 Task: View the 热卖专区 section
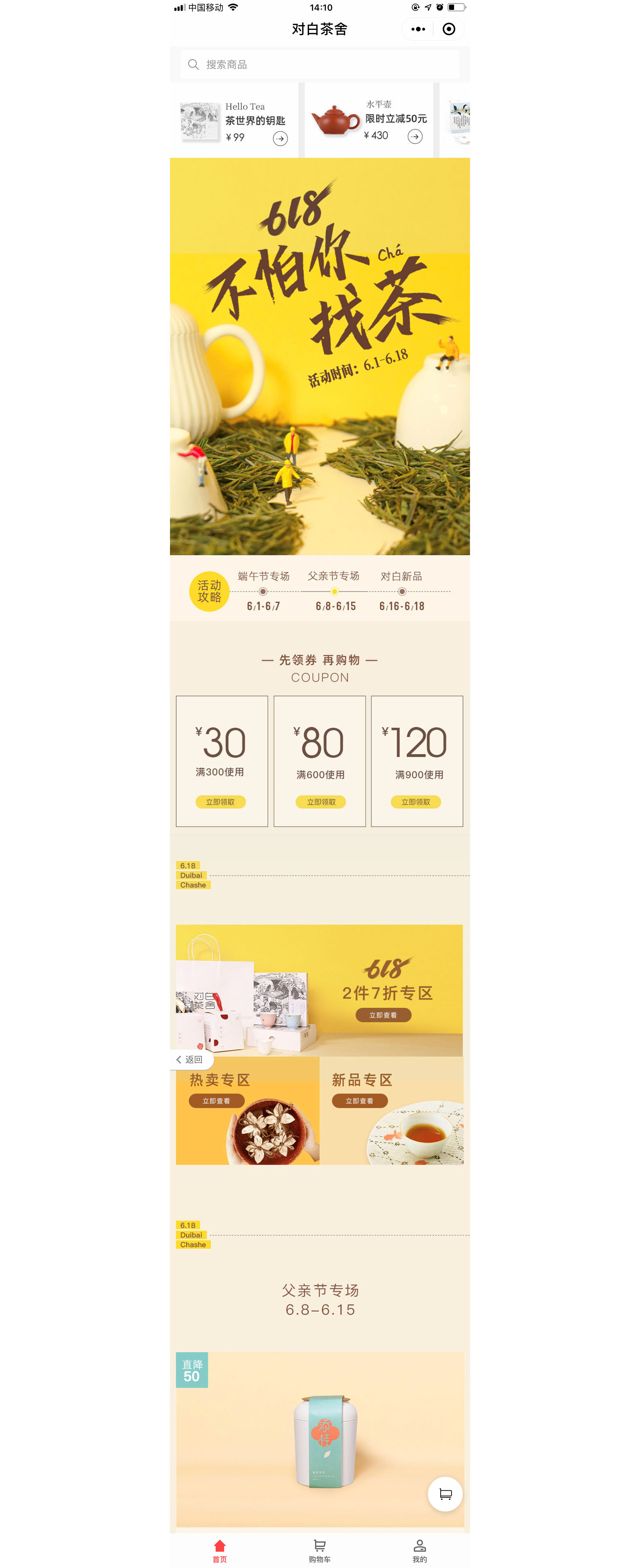[216, 1101]
